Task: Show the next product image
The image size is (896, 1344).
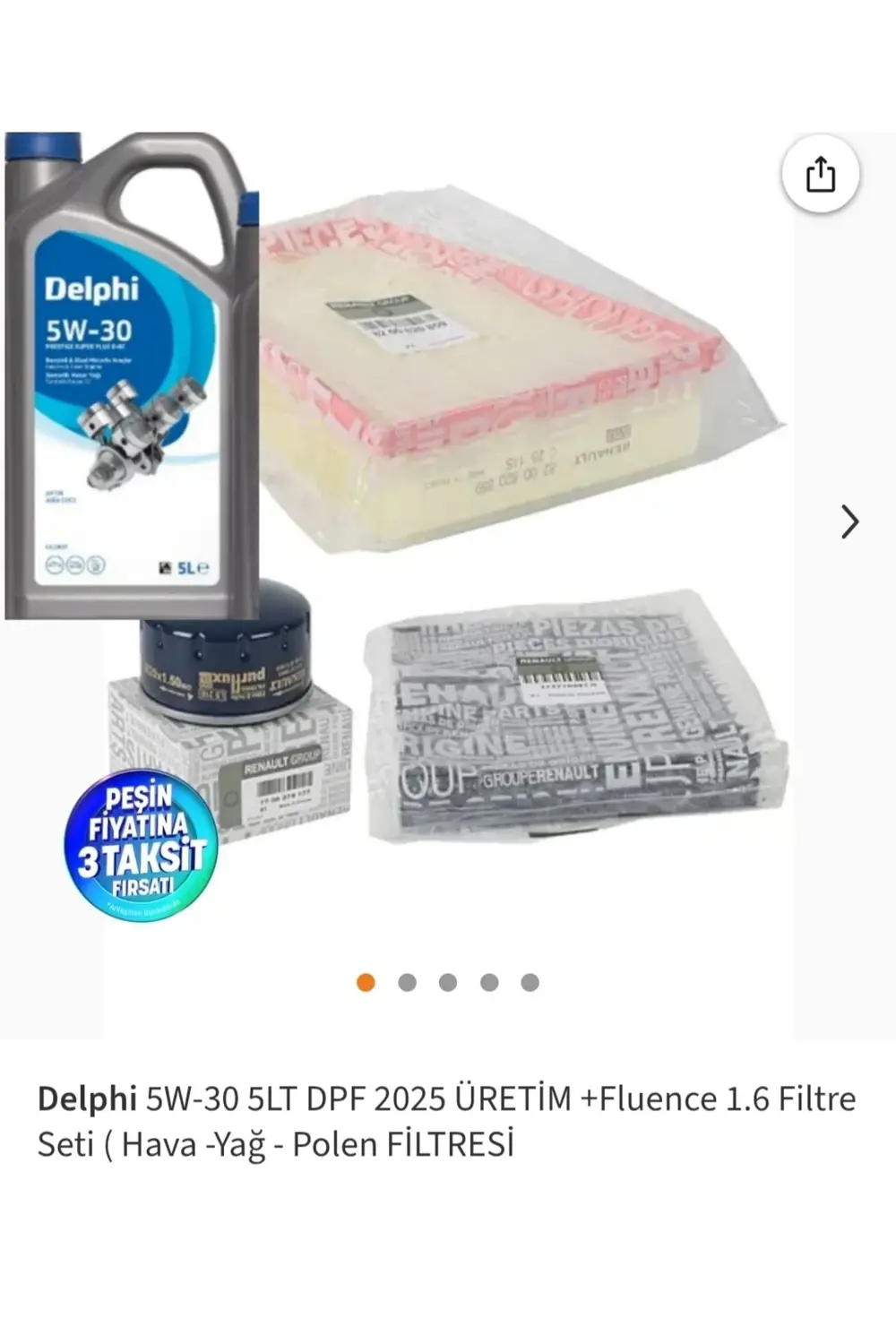Action: pos(849,521)
